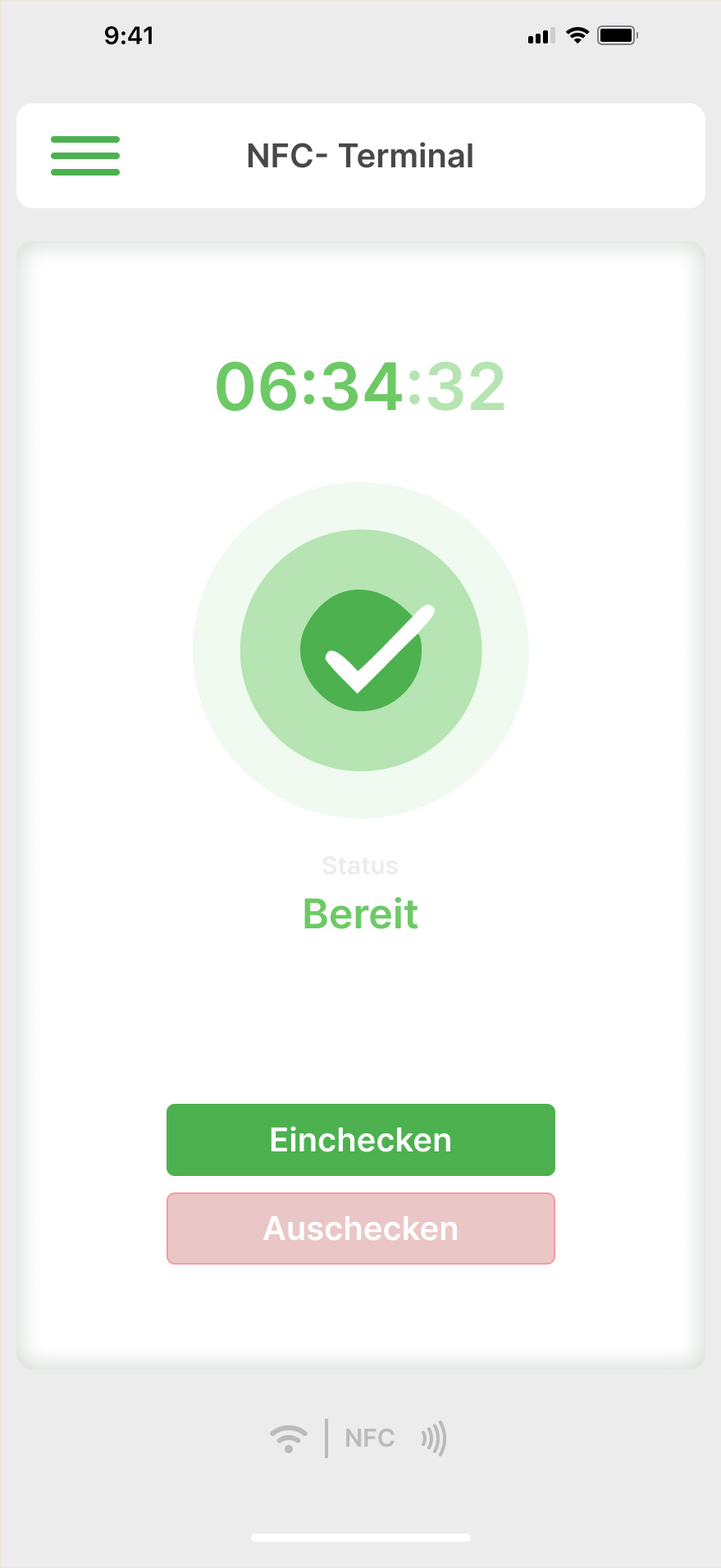
Task: Open the hamburger menu
Action: 85,156
